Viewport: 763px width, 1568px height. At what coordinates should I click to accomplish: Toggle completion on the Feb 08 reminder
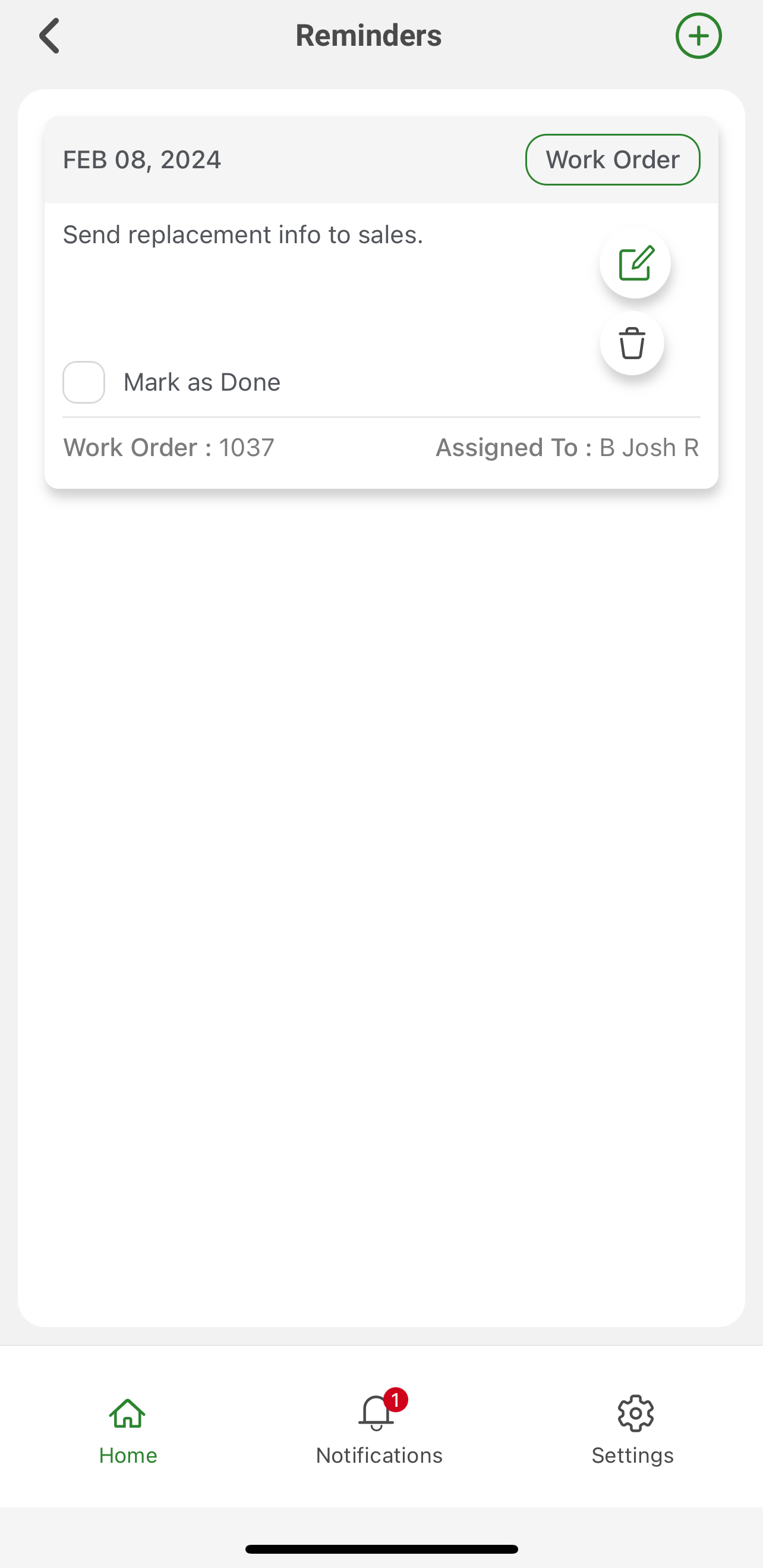83,382
